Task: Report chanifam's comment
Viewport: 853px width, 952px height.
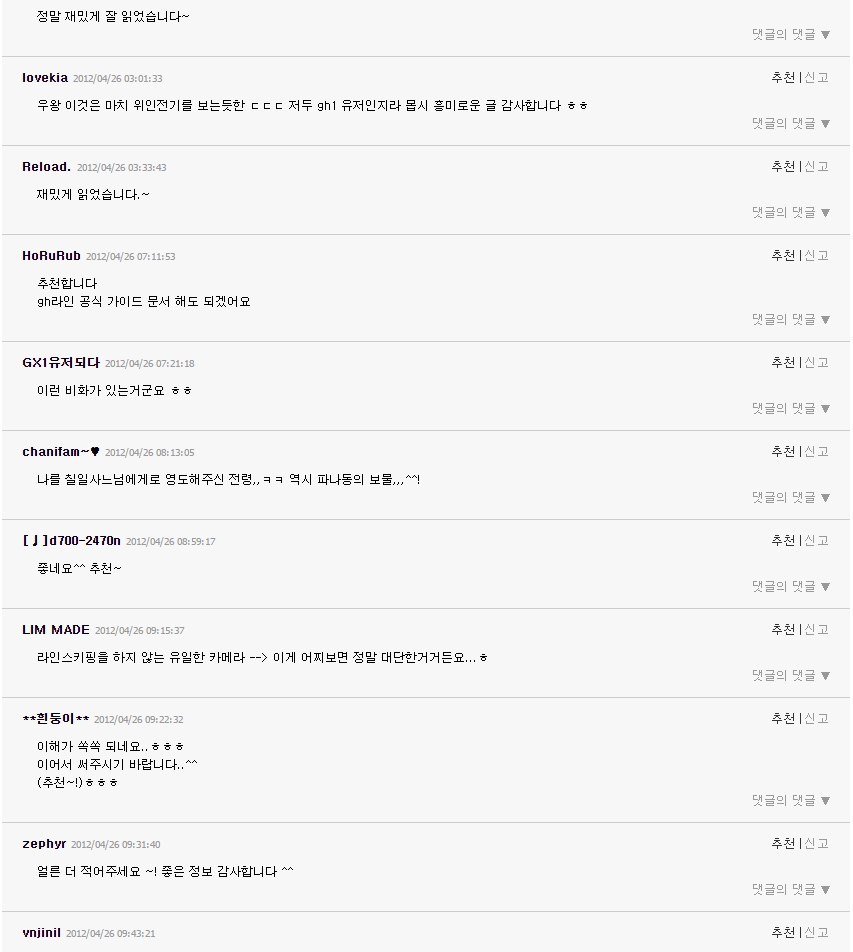Action: click(x=817, y=452)
